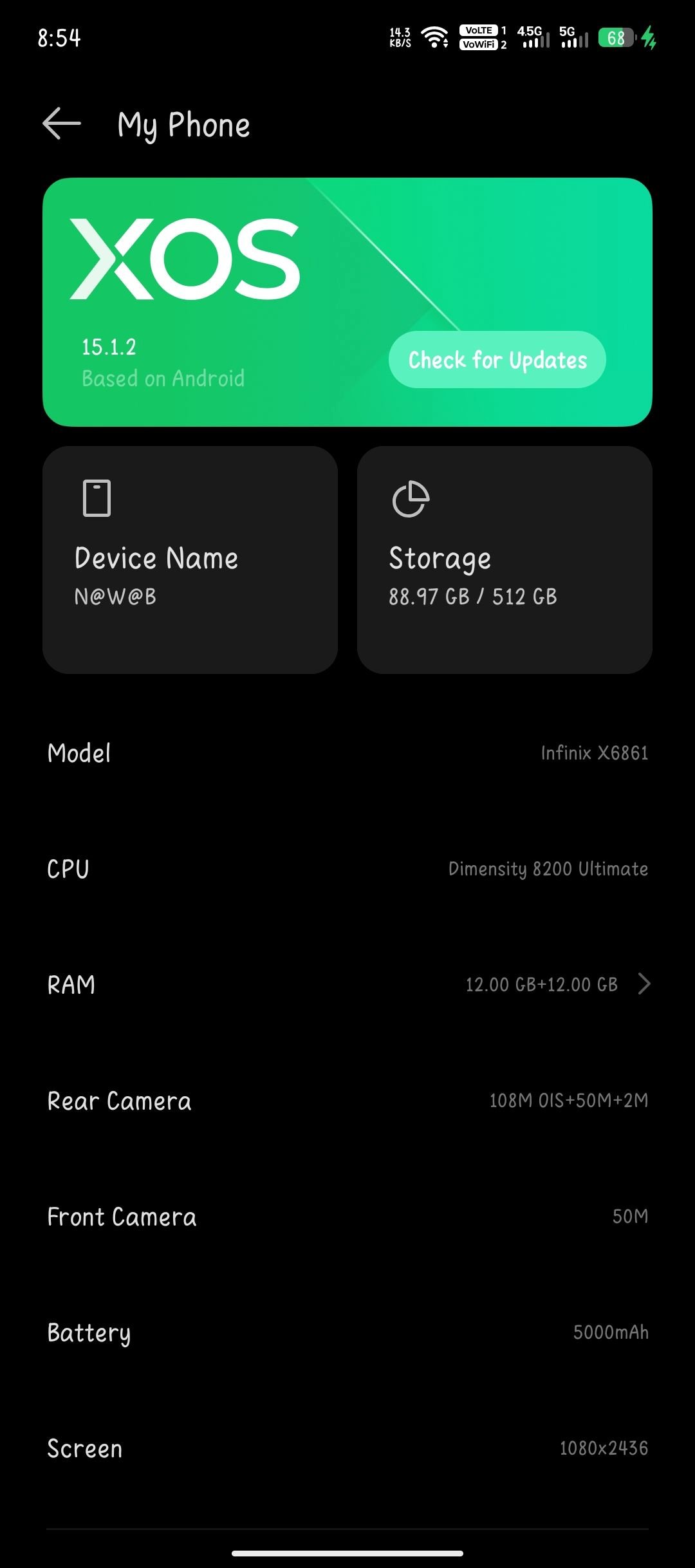The width and height of the screenshot is (695, 1568).
Task: Tap Check for Updates button
Action: pyautogui.click(x=497, y=360)
